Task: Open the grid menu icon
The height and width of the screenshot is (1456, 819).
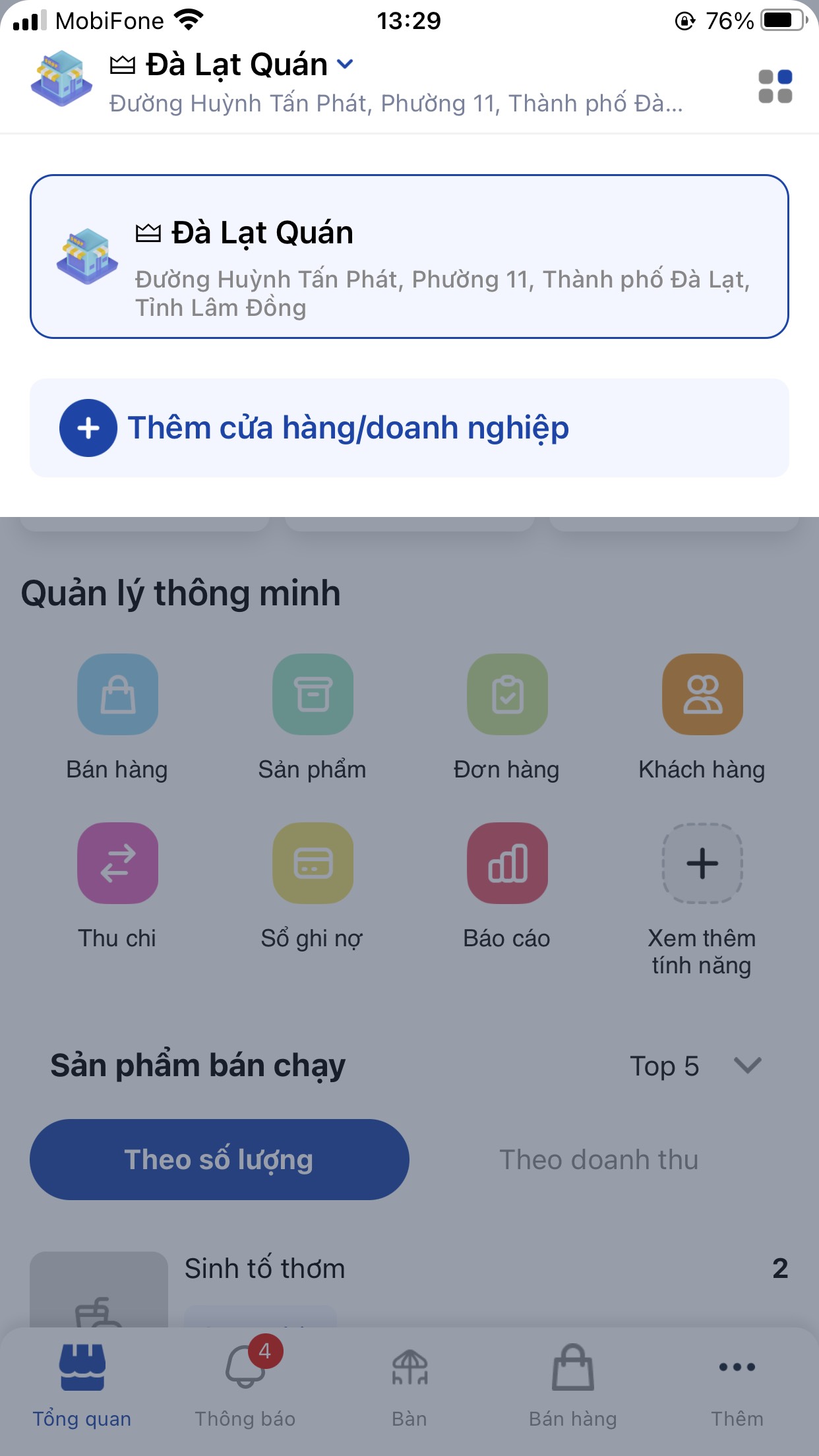Action: (x=775, y=86)
